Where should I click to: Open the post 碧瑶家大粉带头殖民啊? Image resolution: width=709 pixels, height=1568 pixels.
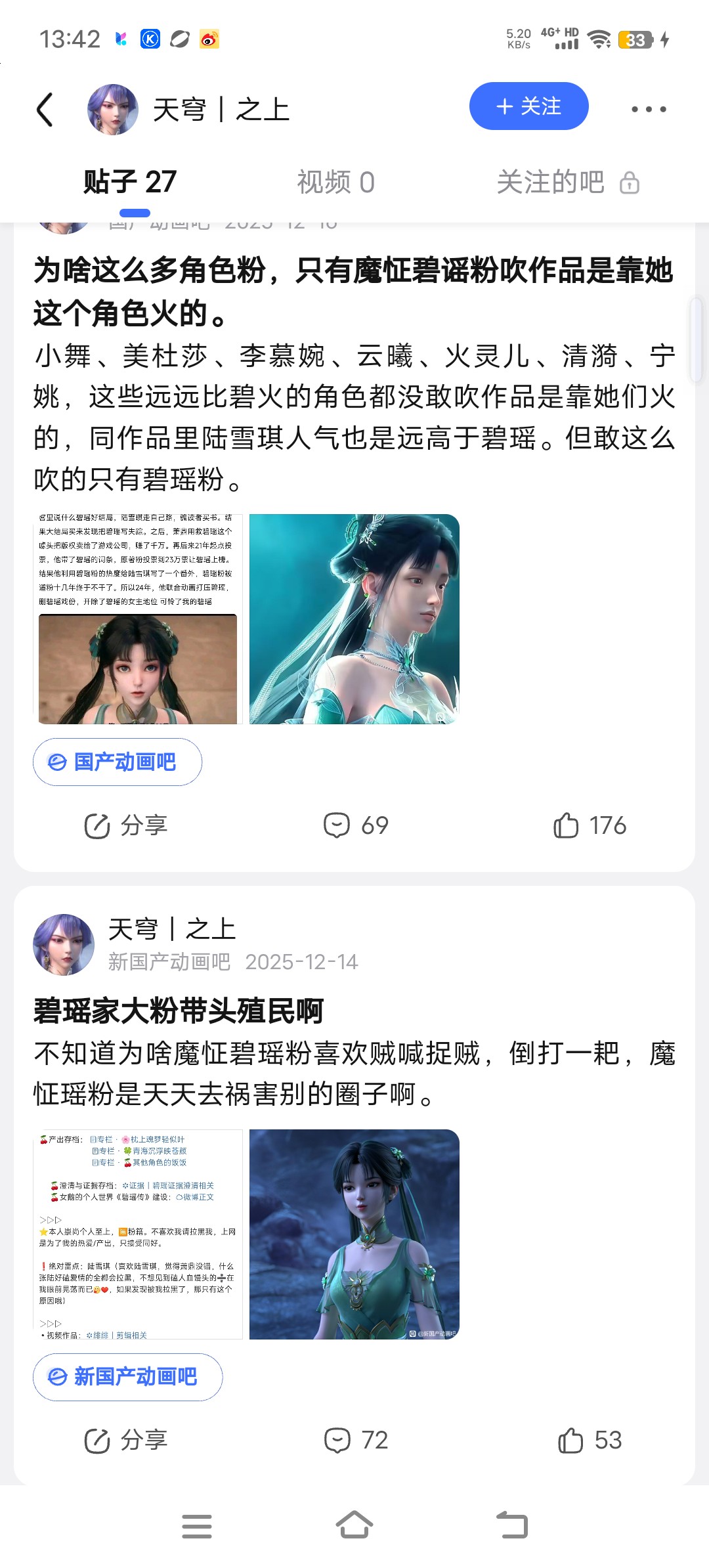179,1011
